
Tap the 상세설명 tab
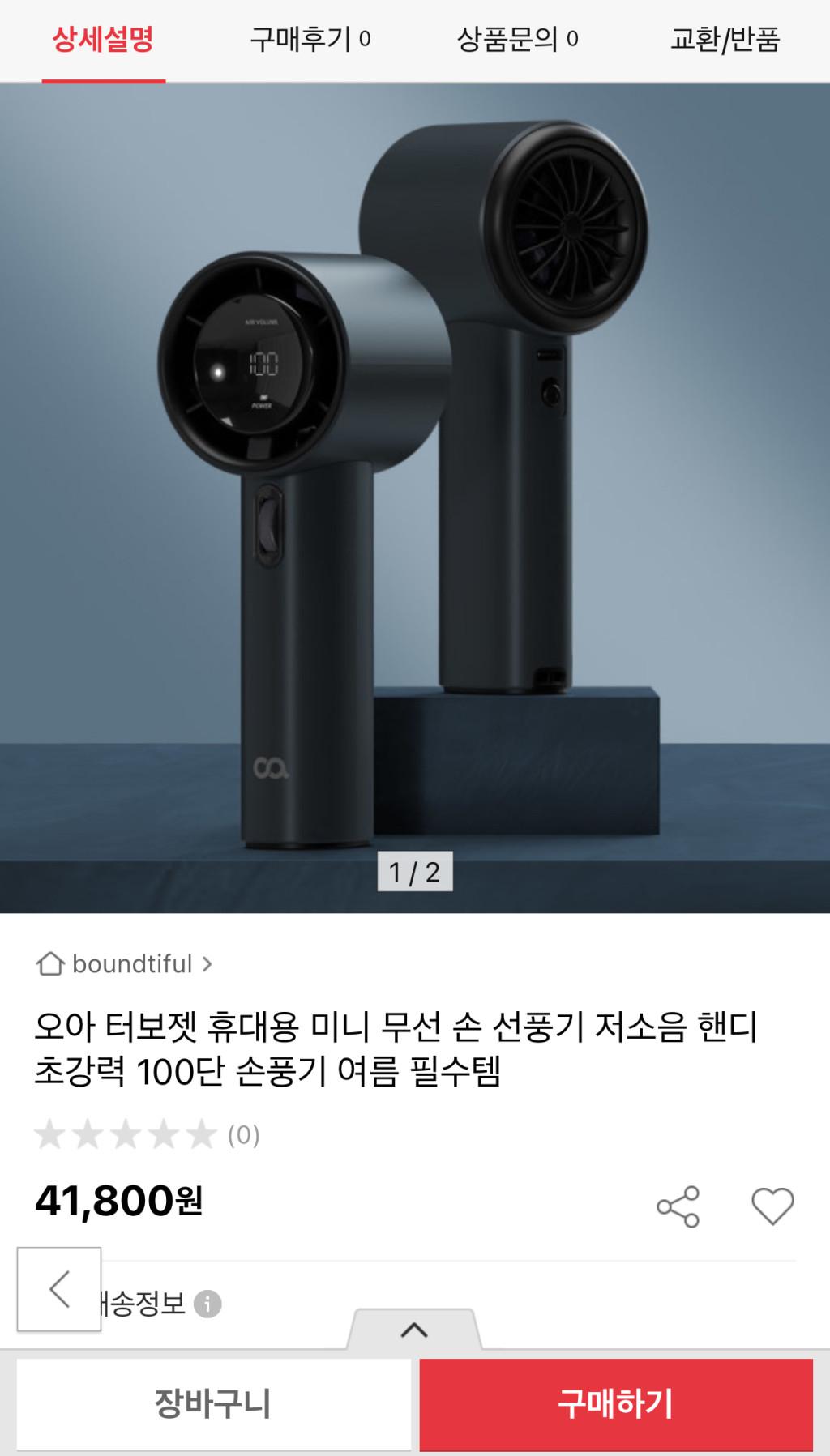click(x=103, y=39)
